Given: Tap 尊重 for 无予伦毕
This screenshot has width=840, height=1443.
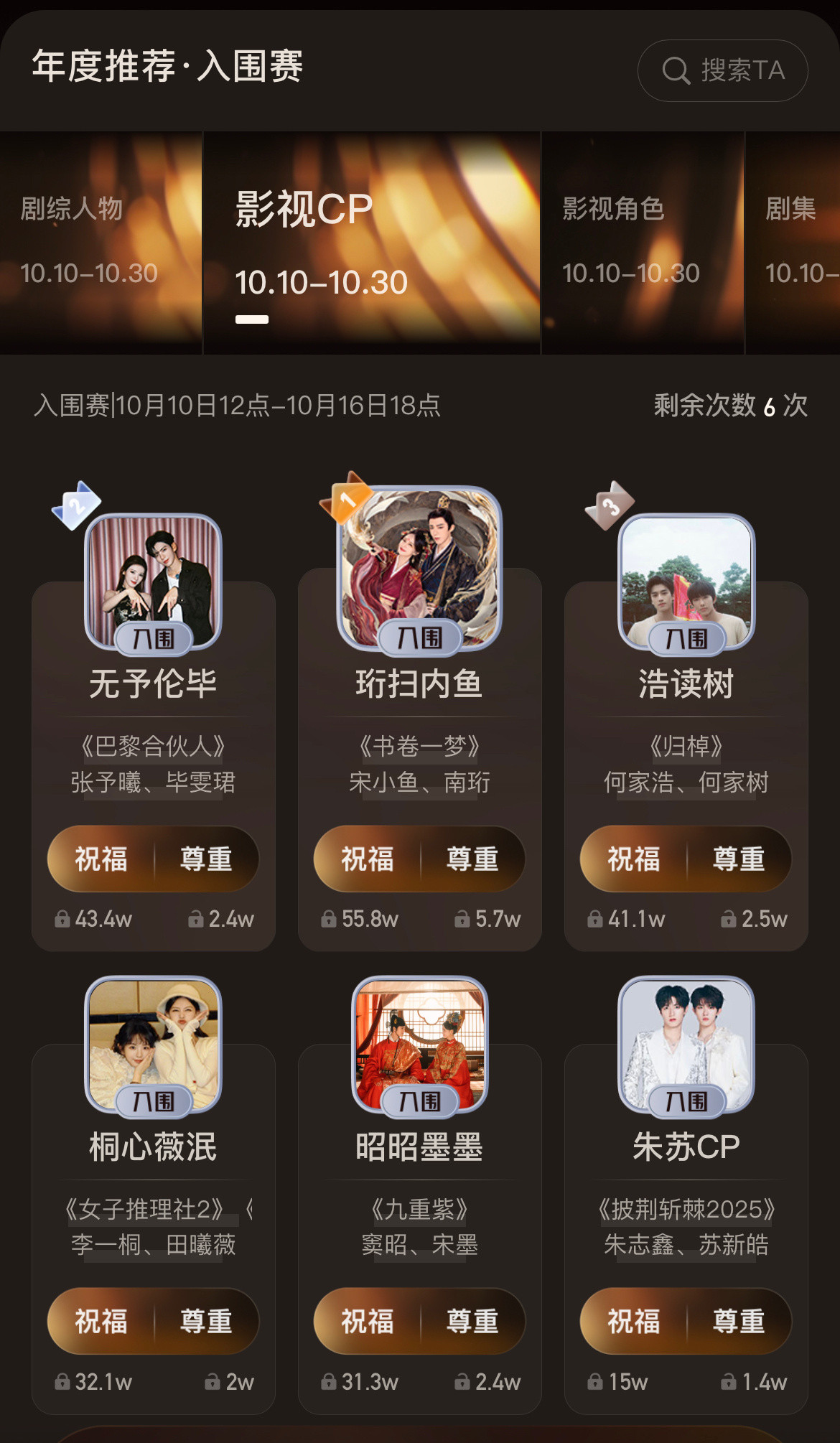Looking at the screenshot, I should (x=207, y=859).
